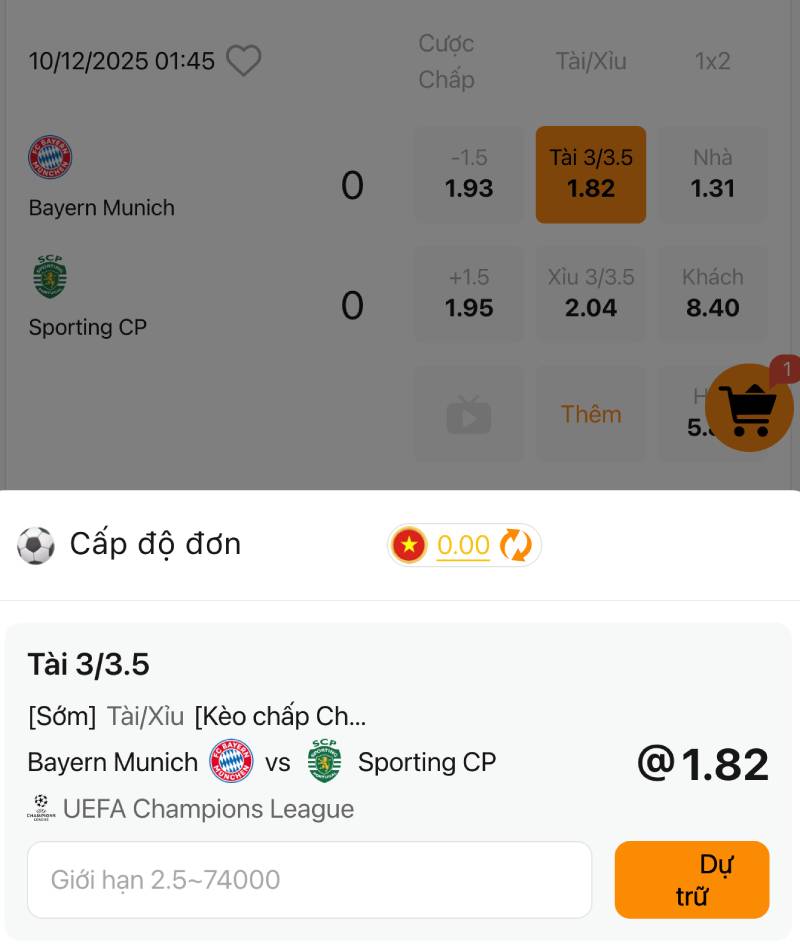Enter stake in the Giới hạn field
Viewport: 800px width, 948px height.
(309, 880)
